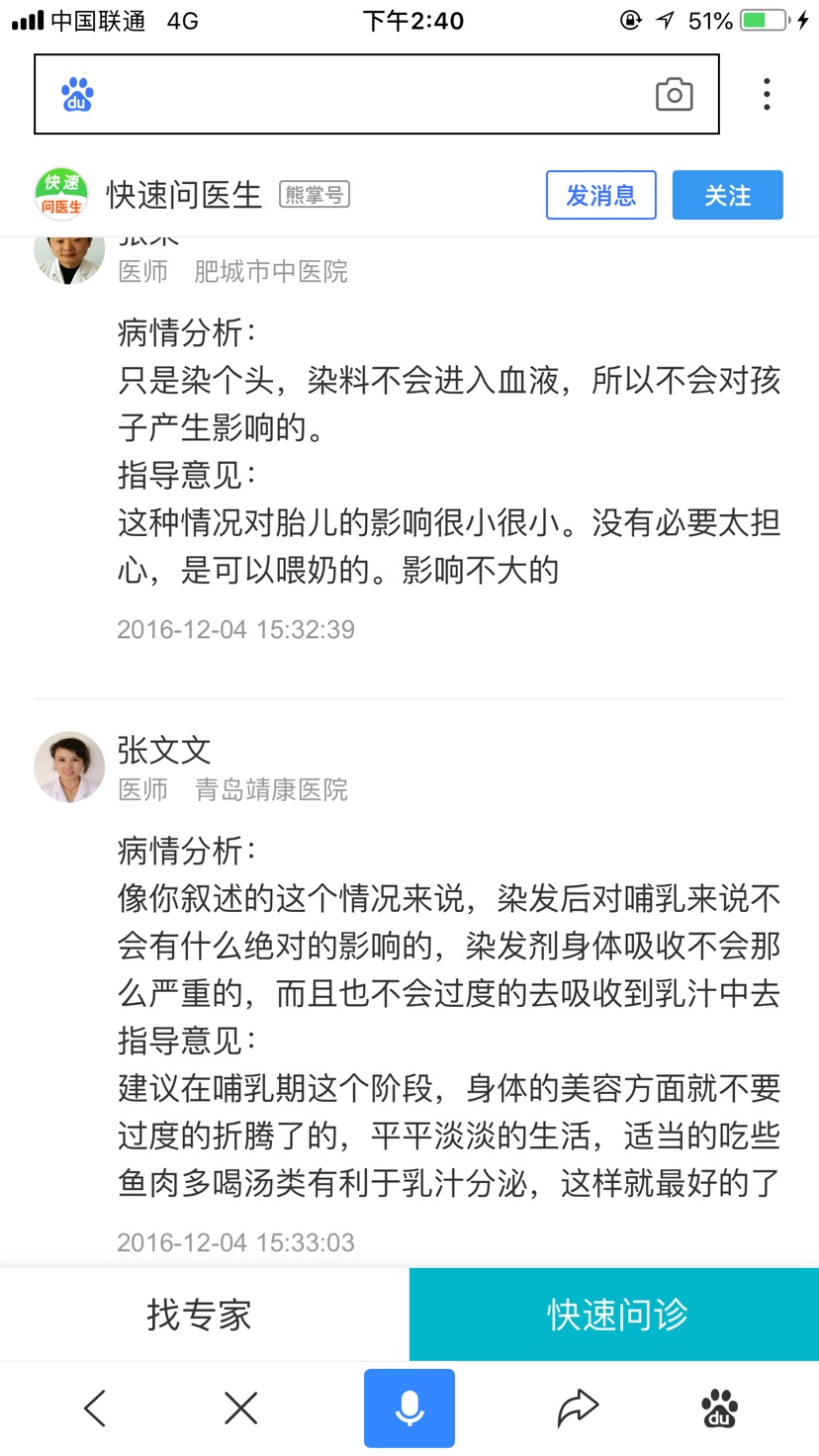The image size is (819, 1456).
Task: Open camera image search
Action: (x=674, y=95)
